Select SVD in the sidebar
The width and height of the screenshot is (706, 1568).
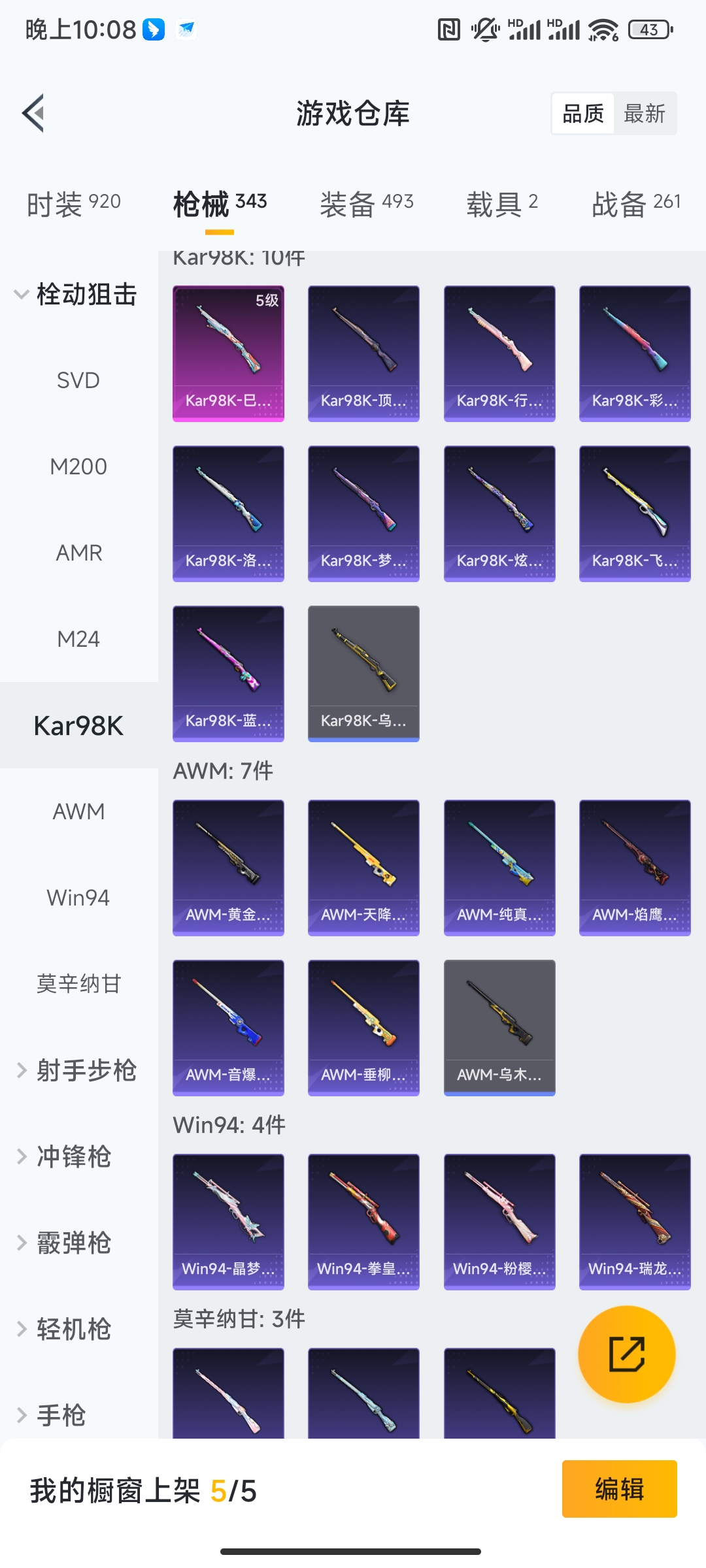[x=78, y=380]
